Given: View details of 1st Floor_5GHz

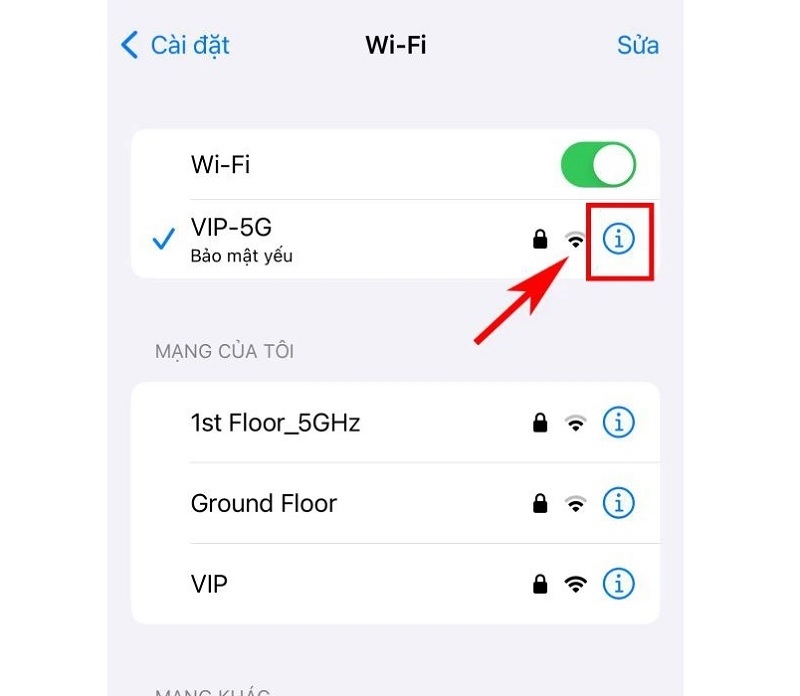Looking at the screenshot, I should tap(619, 423).
